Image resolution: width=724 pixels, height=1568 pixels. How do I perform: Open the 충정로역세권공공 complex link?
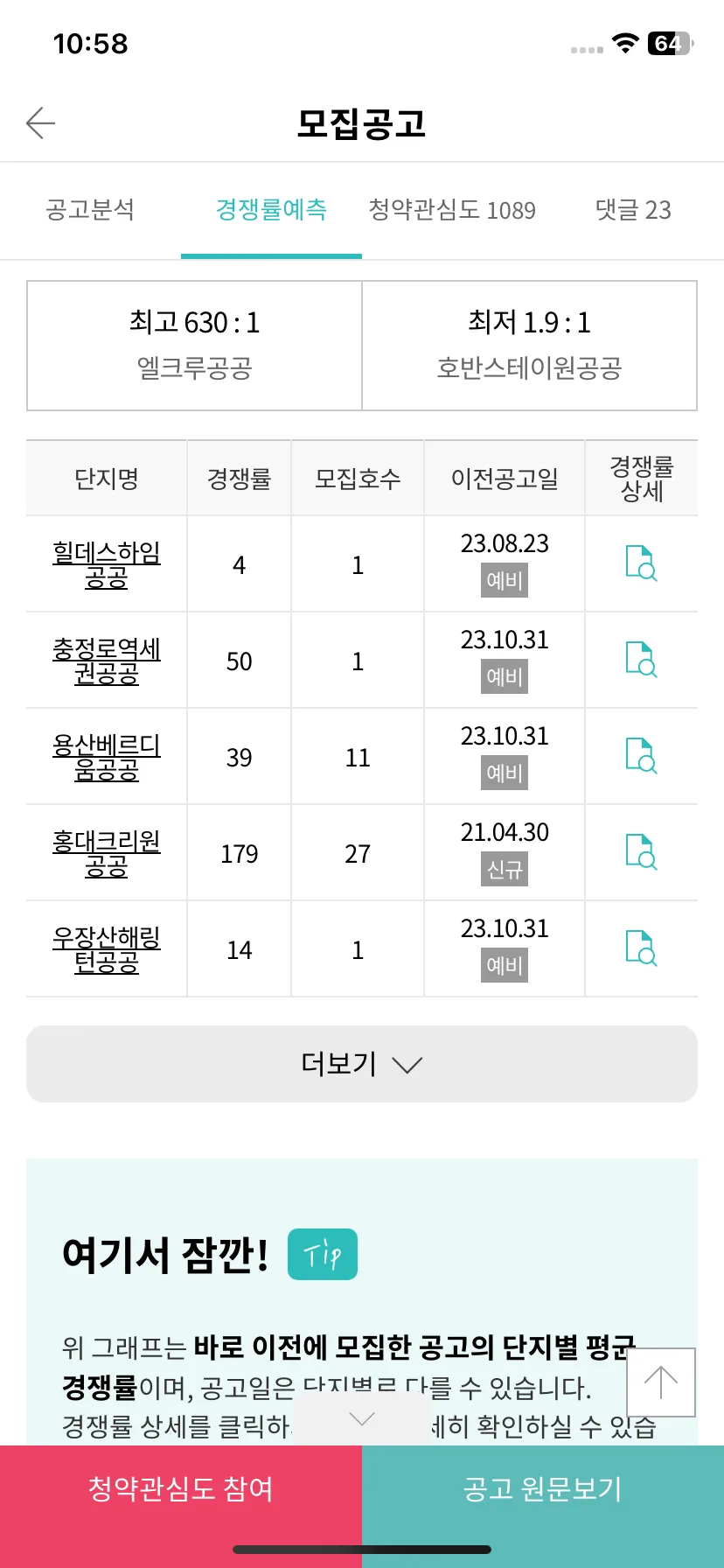(107, 661)
